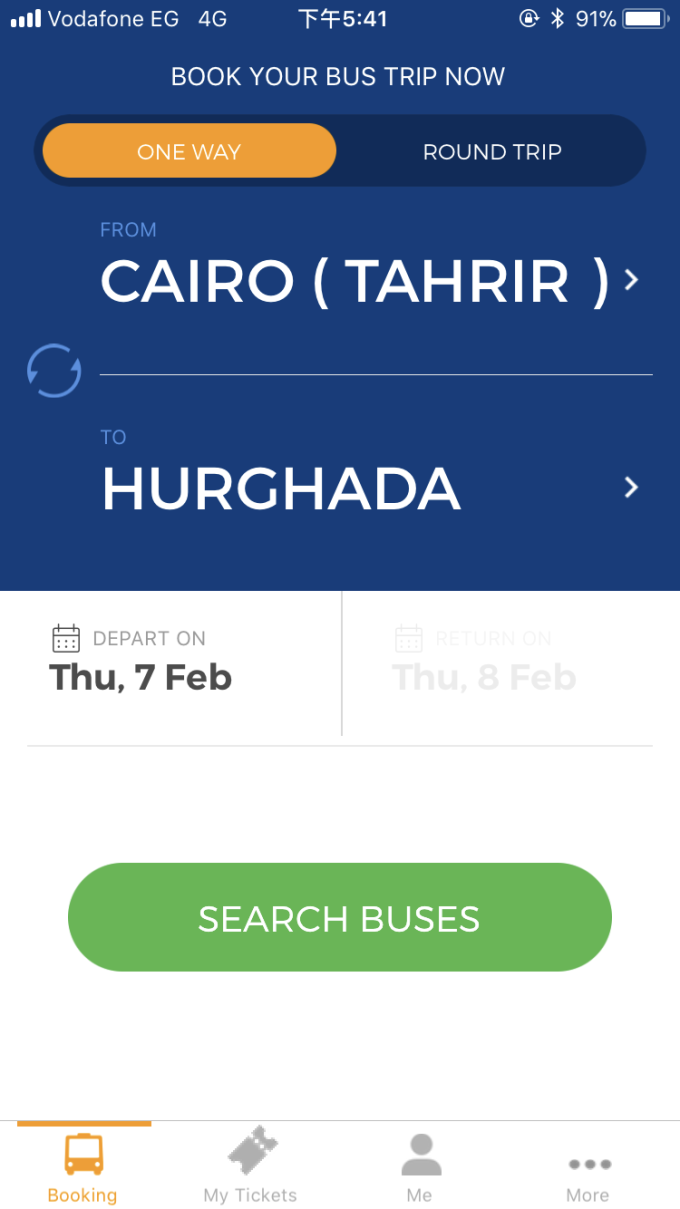This screenshot has height=1209, width=680.
Task: Change the departure city Cairo (Tahrir)
Action: point(355,281)
